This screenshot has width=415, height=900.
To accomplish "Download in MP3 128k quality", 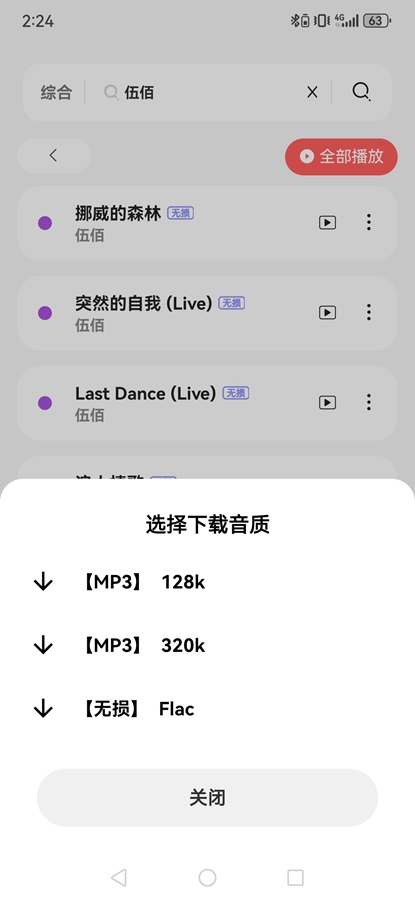I will point(207,582).
